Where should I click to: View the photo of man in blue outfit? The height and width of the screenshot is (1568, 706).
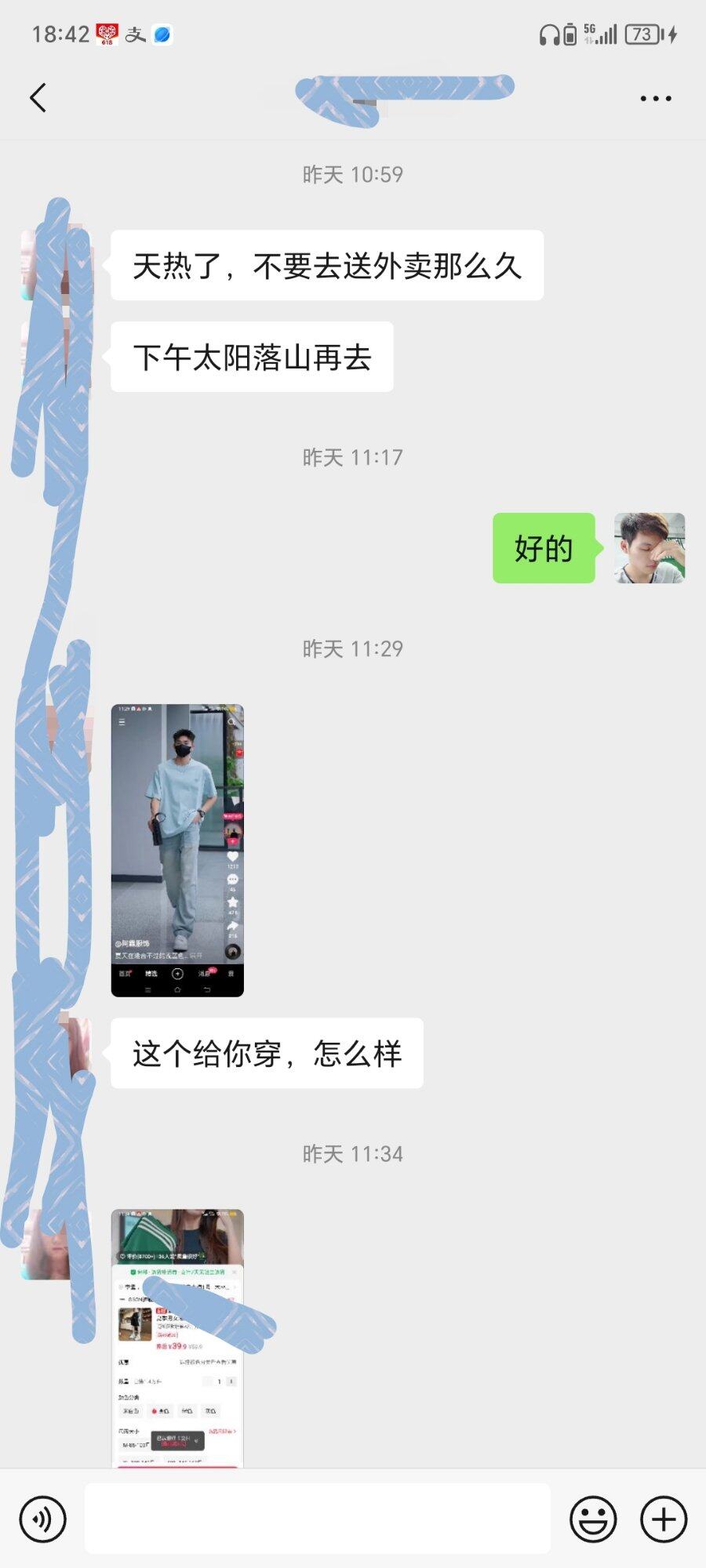pos(177,850)
